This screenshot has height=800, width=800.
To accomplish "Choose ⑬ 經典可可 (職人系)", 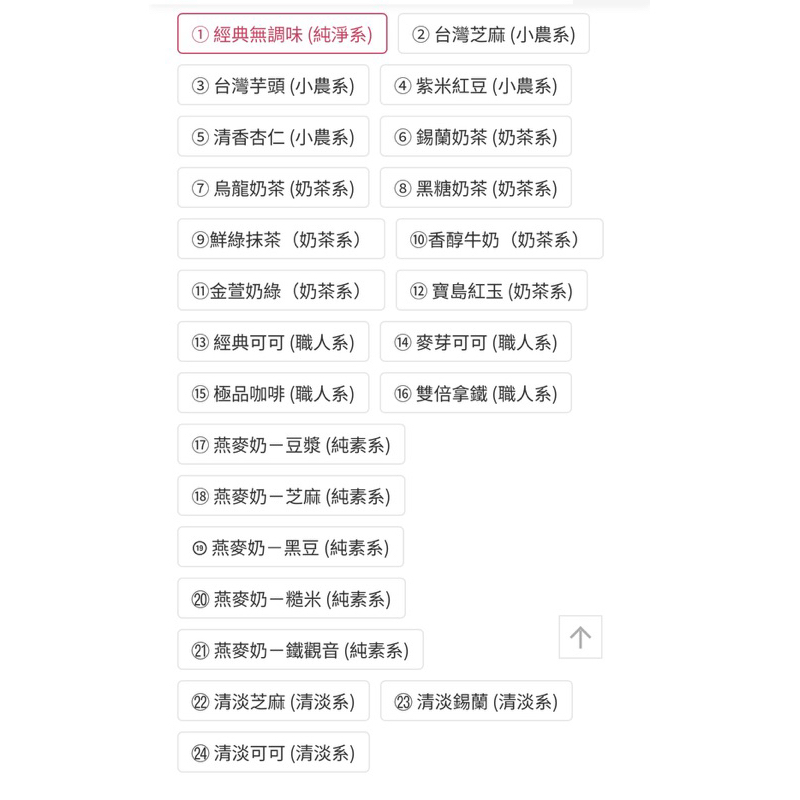I will [x=273, y=342].
